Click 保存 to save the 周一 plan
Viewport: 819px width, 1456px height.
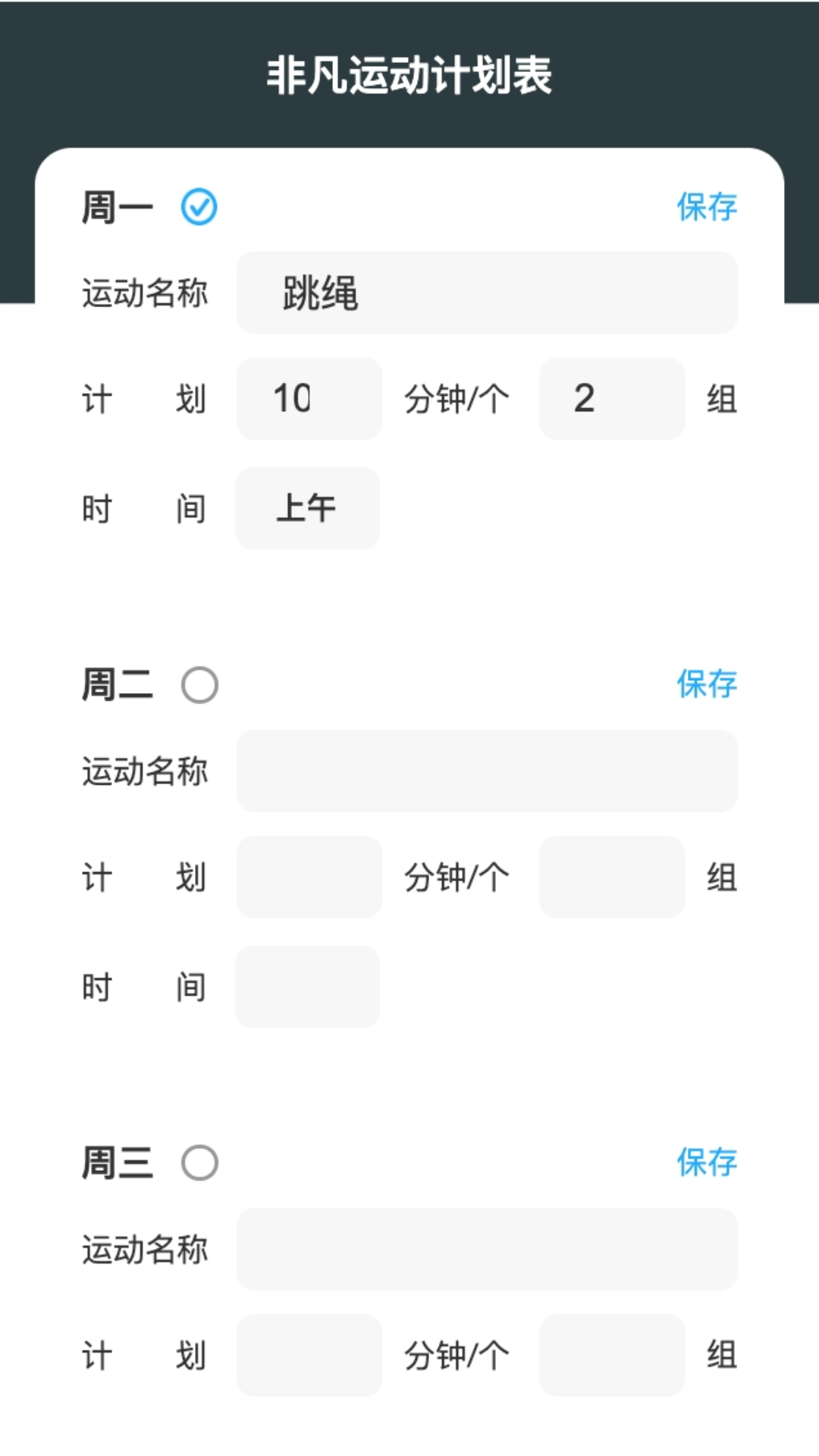706,206
